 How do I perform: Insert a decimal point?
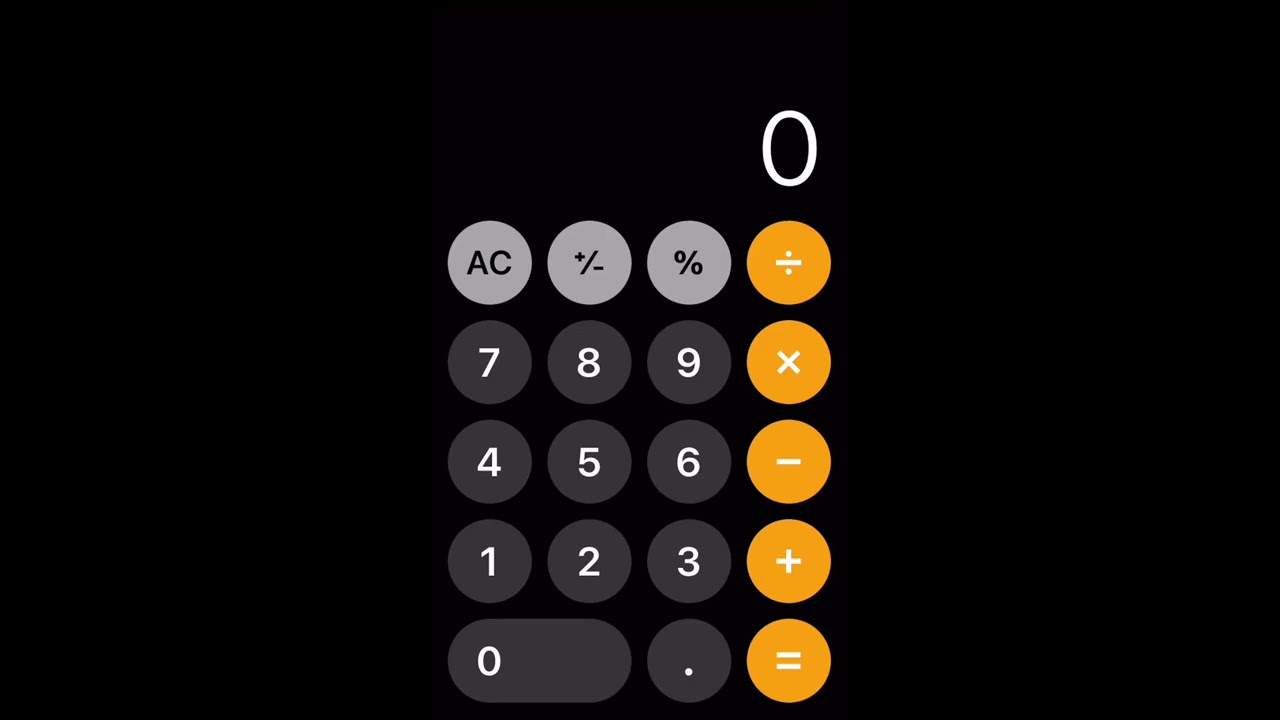click(688, 661)
